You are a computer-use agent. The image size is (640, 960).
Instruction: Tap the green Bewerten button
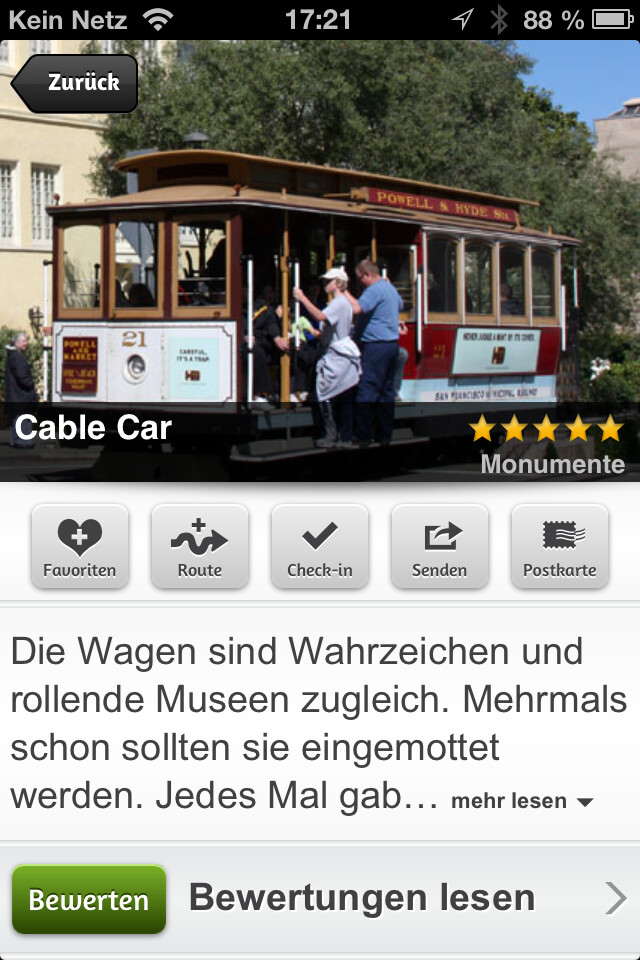88,899
